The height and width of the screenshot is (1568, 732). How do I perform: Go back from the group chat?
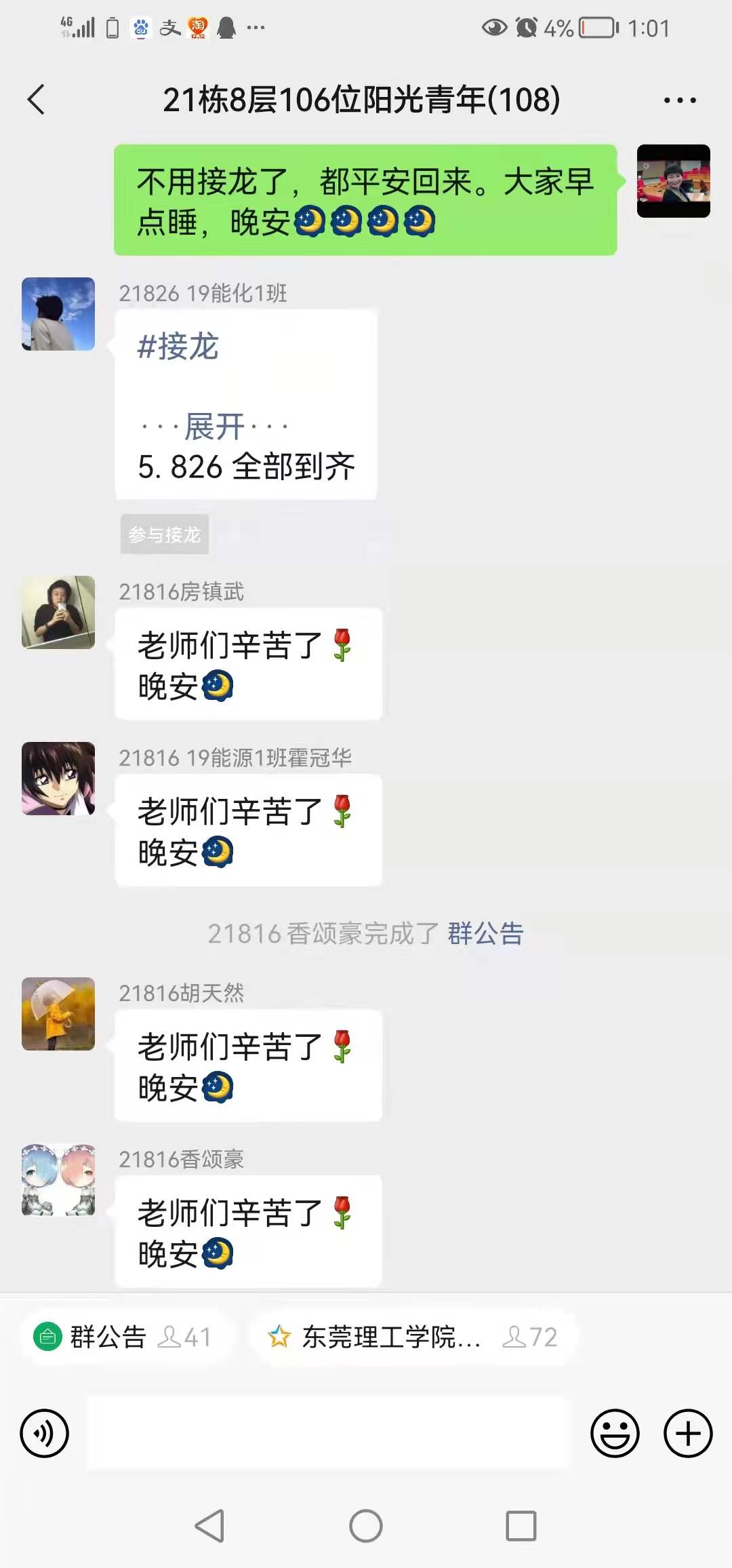coord(37,100)
